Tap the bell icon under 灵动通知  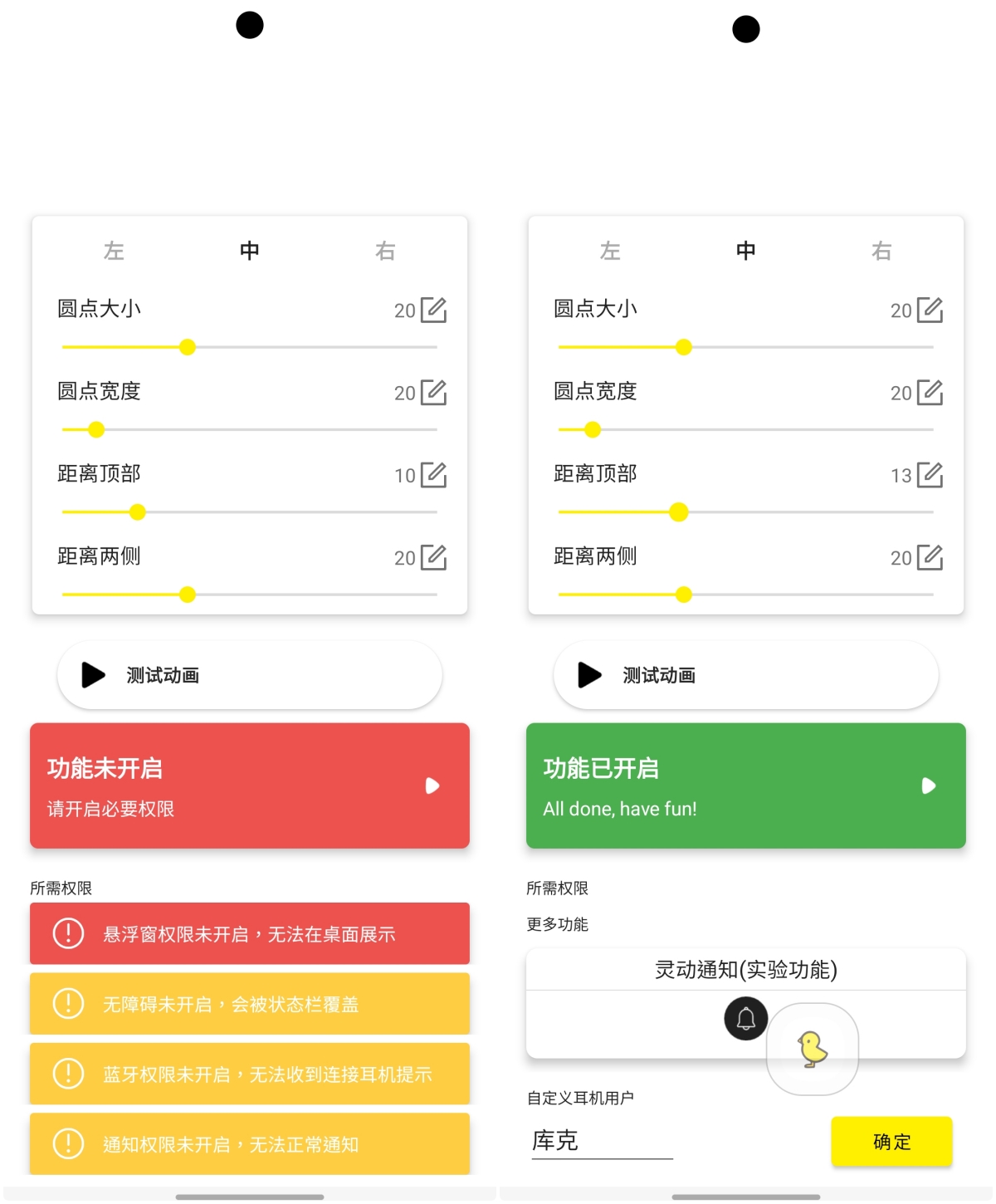745,1018
